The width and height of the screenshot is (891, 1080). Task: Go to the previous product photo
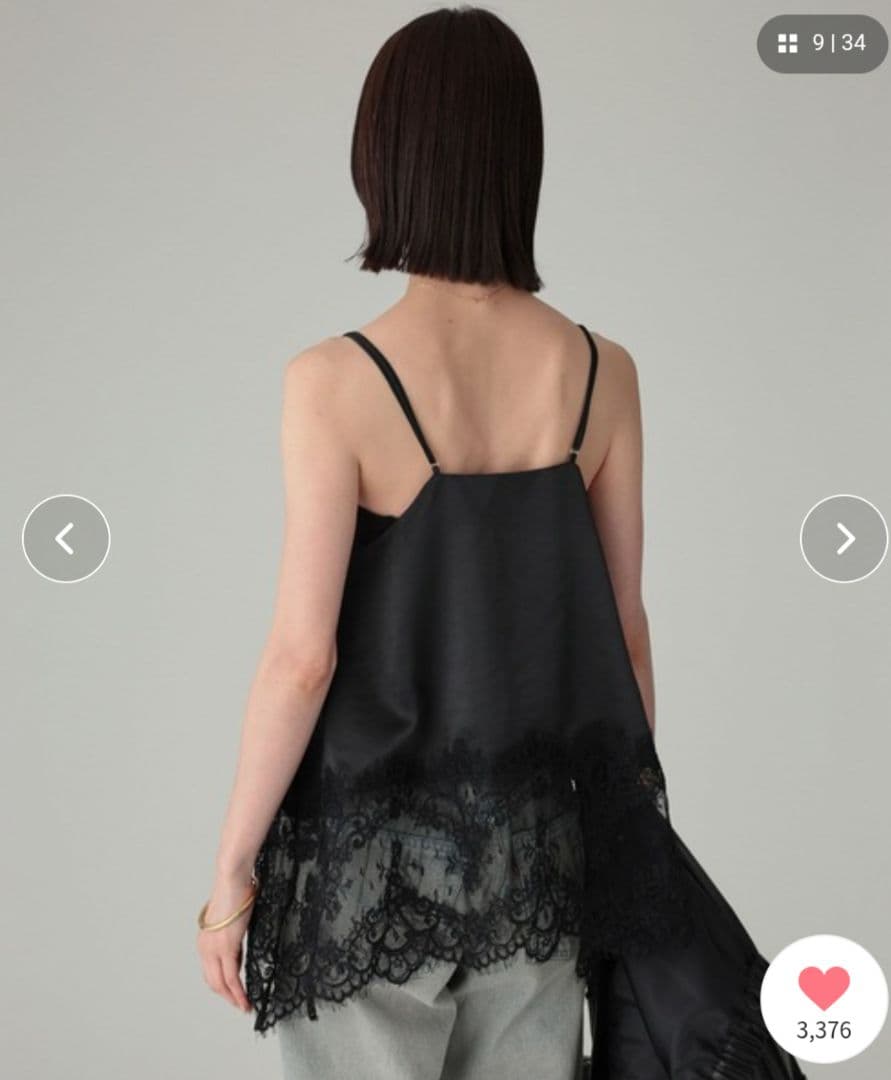coord(66,539)
